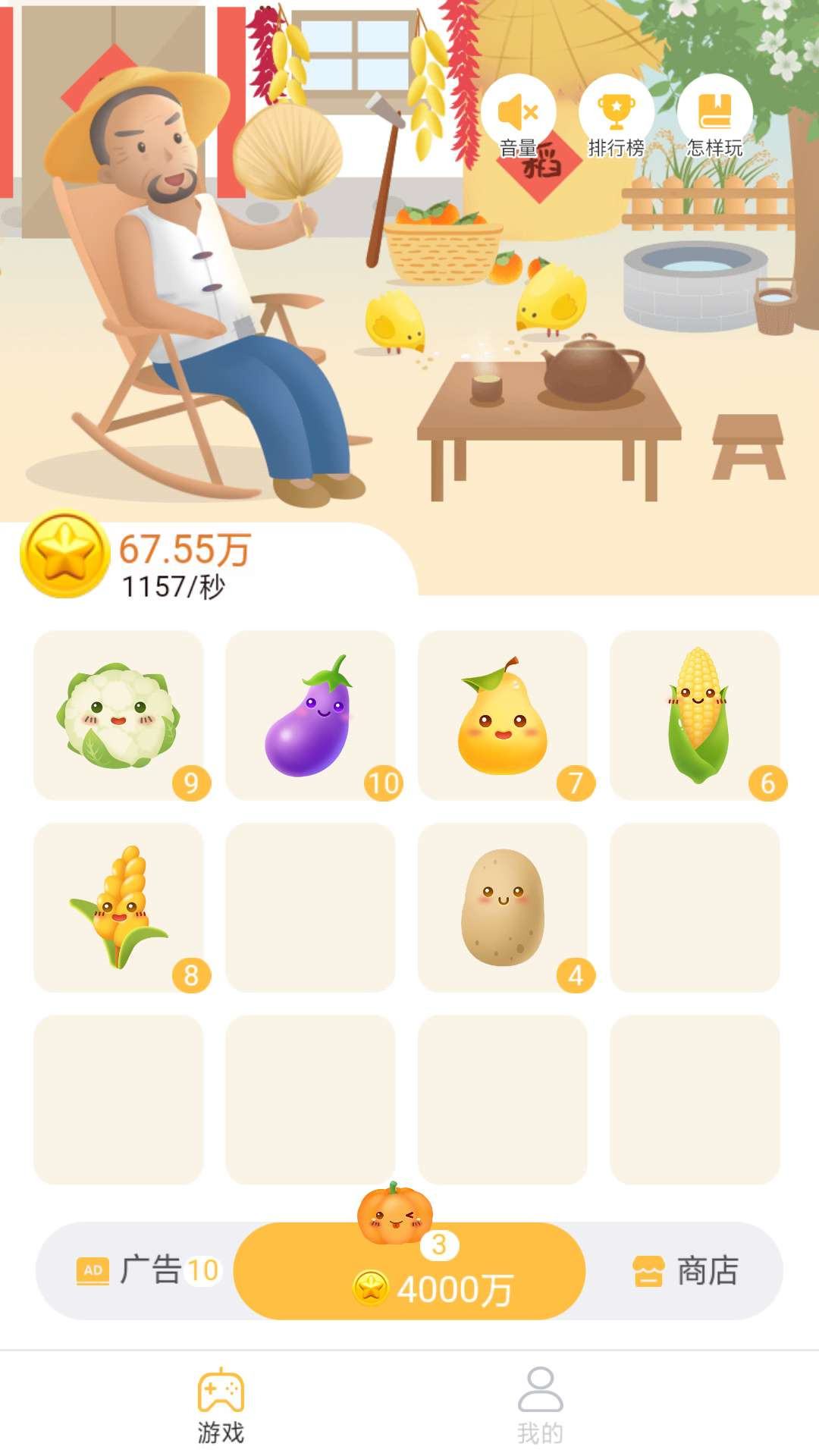The height and width of the screenshot is (1456, 819).
Task: Select the level 9 cauliflower tile
Action: coord(119,715)
